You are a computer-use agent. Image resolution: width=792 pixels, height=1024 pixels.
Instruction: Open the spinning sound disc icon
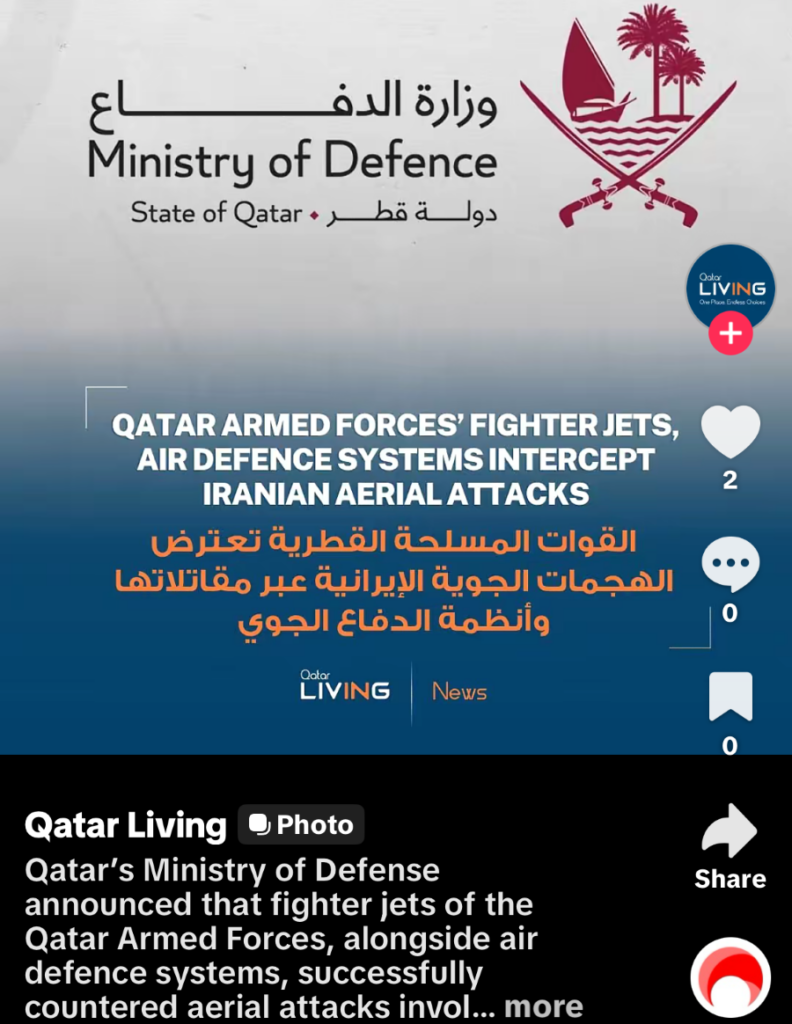pyautogui.click(x=730, y=980)
